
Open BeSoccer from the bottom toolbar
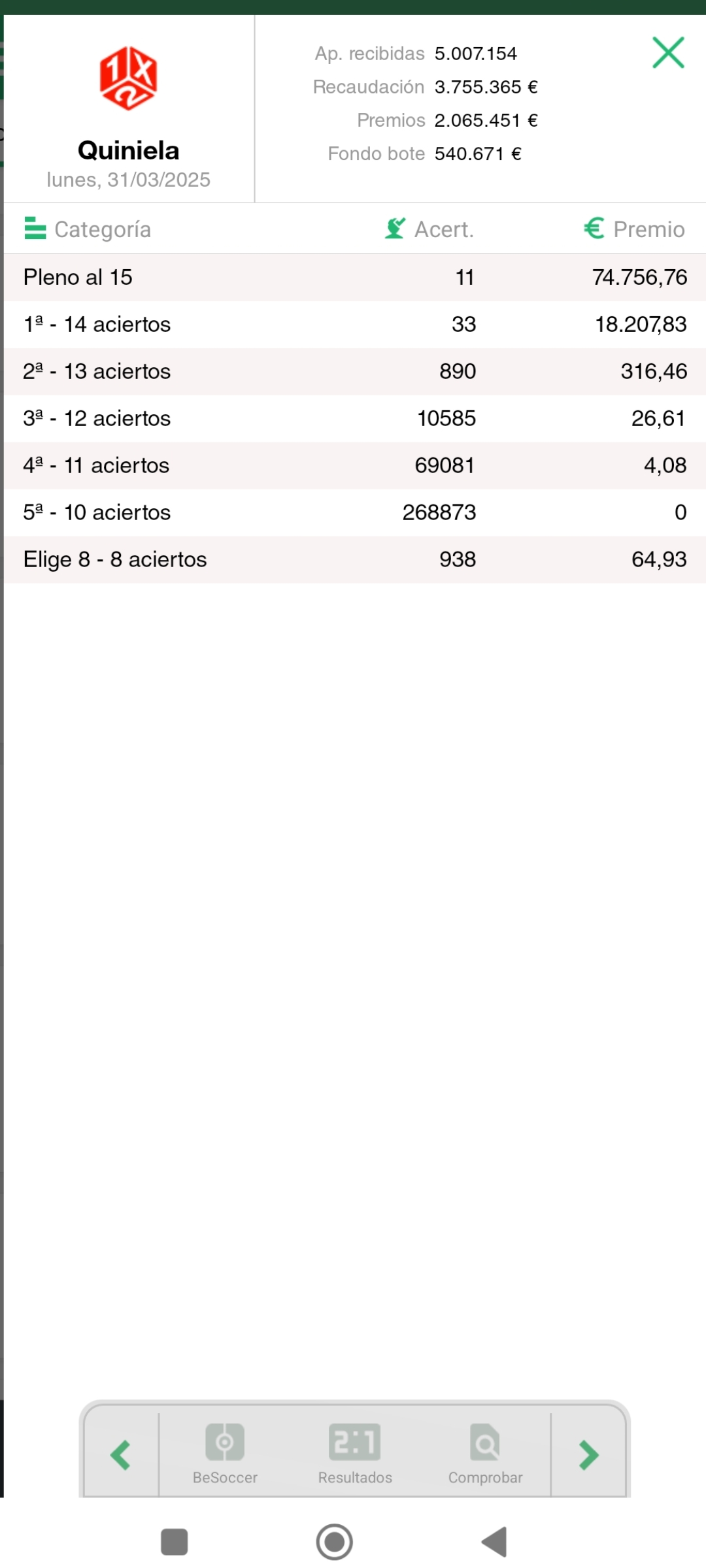pos(225,1454)
